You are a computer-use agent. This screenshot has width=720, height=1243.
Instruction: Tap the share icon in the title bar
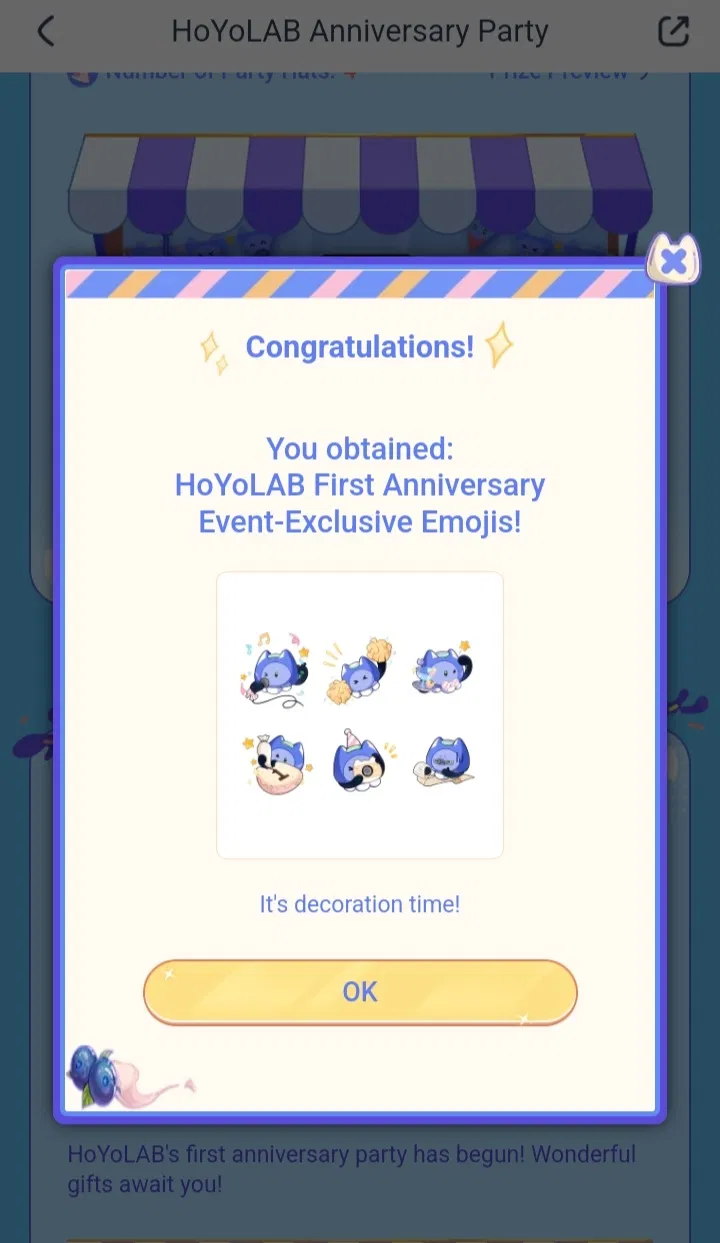pyautogui.click(x=673, y=31)
